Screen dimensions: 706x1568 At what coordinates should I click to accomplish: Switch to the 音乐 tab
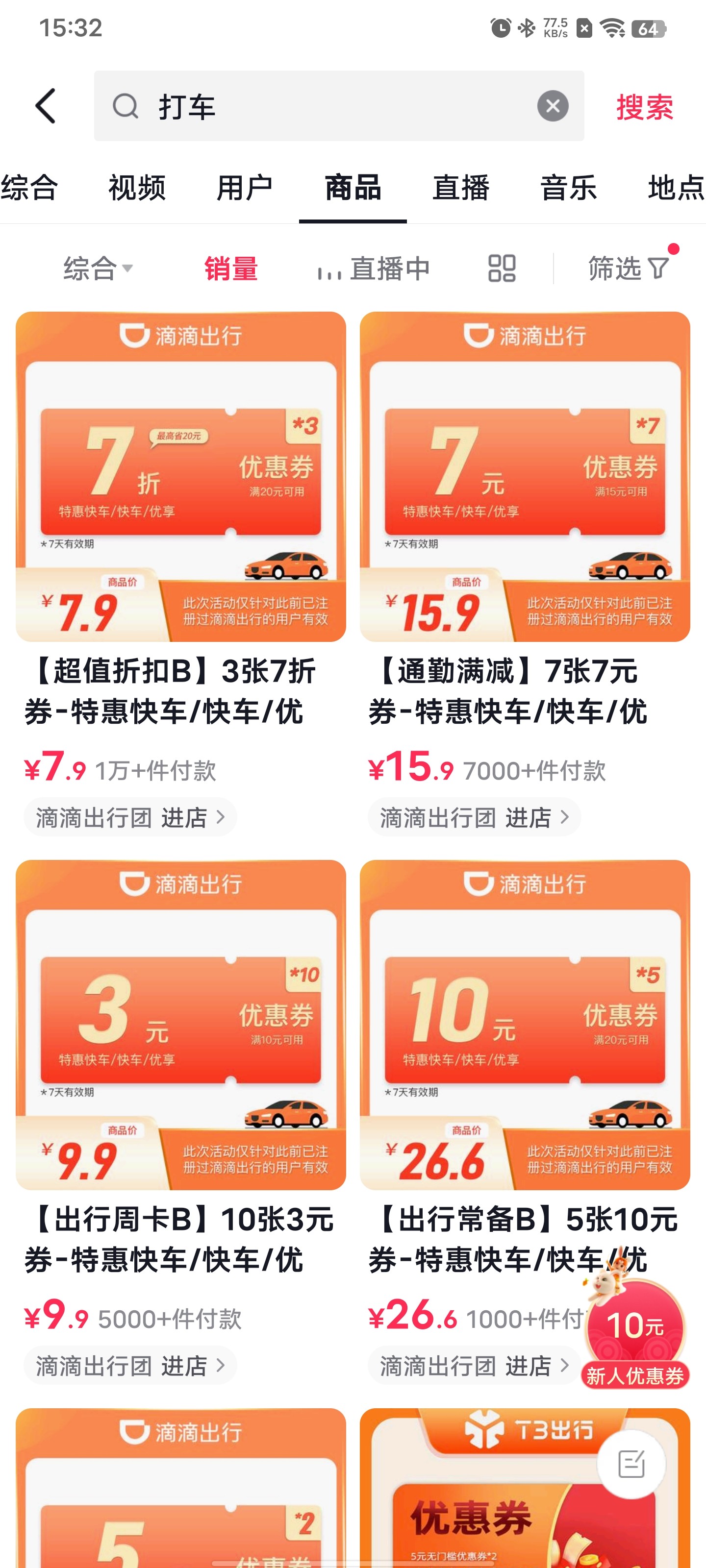pyautogui.click(x=568, y=187)
